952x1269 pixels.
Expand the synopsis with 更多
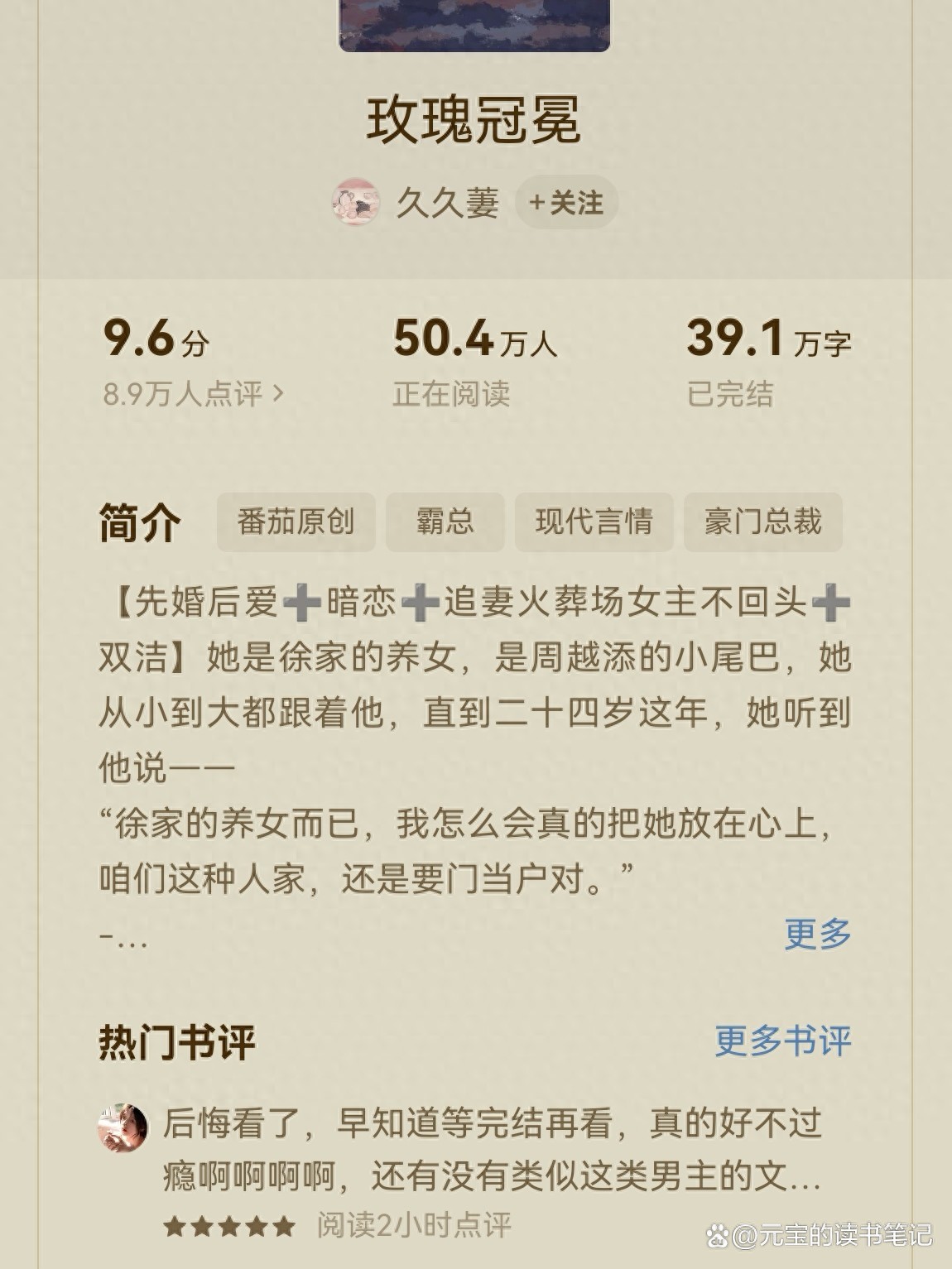point(817,934)
